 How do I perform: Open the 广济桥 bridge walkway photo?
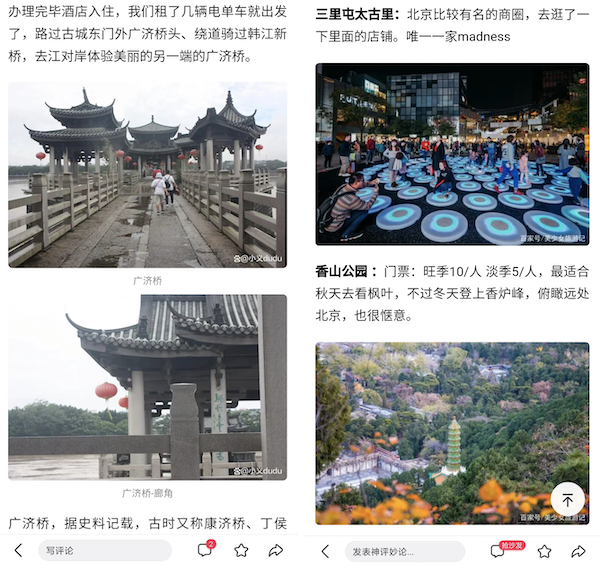(147, 175)
